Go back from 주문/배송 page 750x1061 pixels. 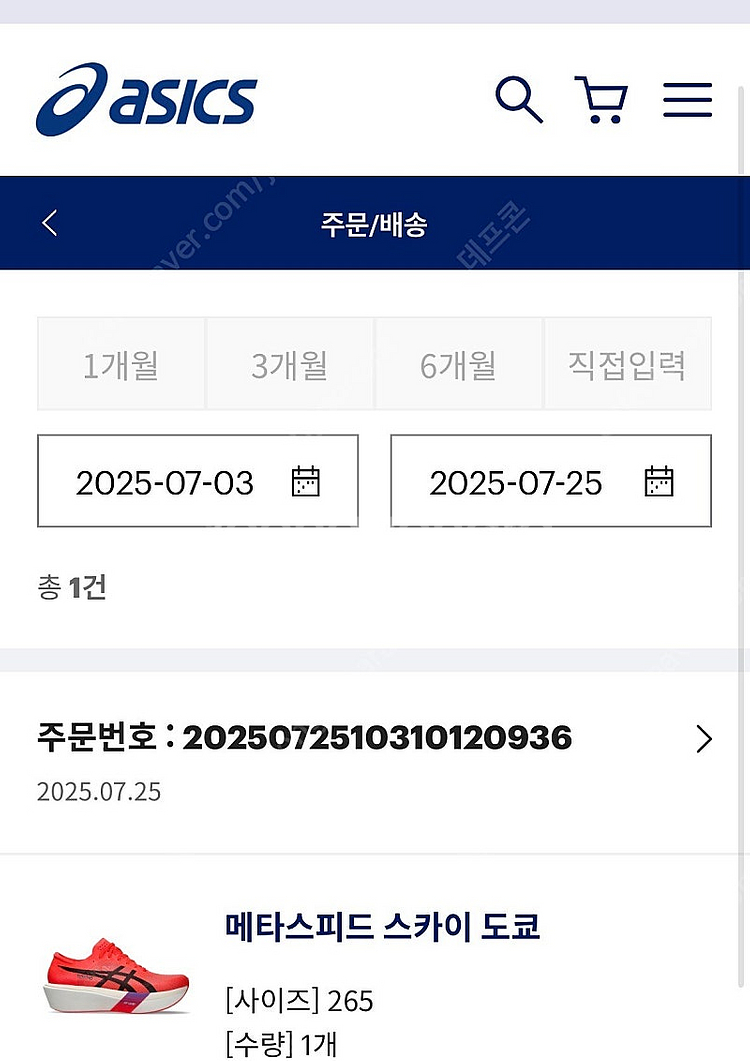[50, 224]
